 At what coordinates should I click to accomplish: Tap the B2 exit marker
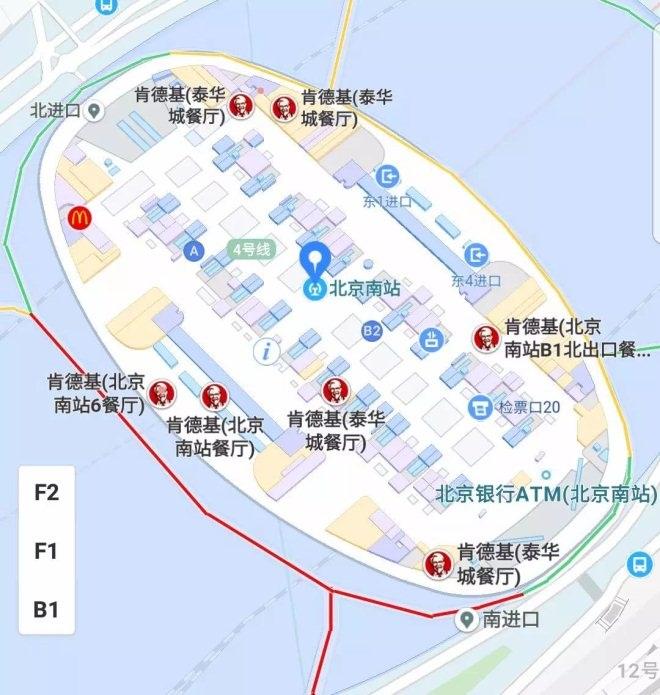click(x=372, y=329)
